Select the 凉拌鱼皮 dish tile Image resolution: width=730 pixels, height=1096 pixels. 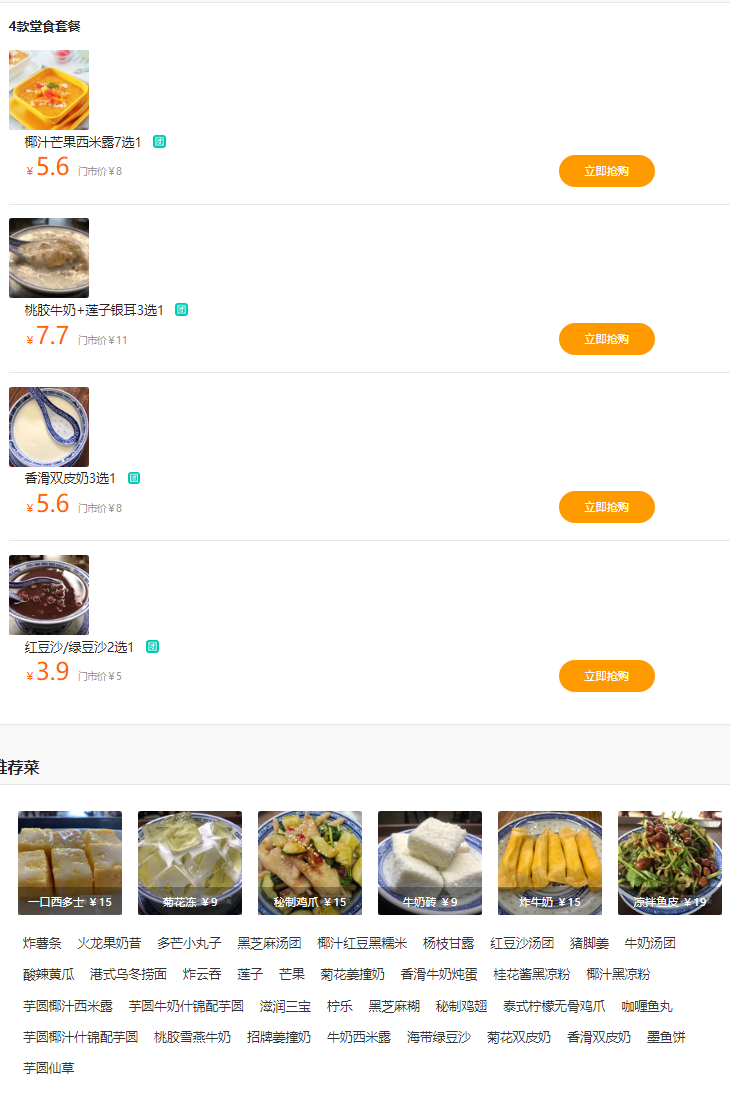click(x=670, y=862)
